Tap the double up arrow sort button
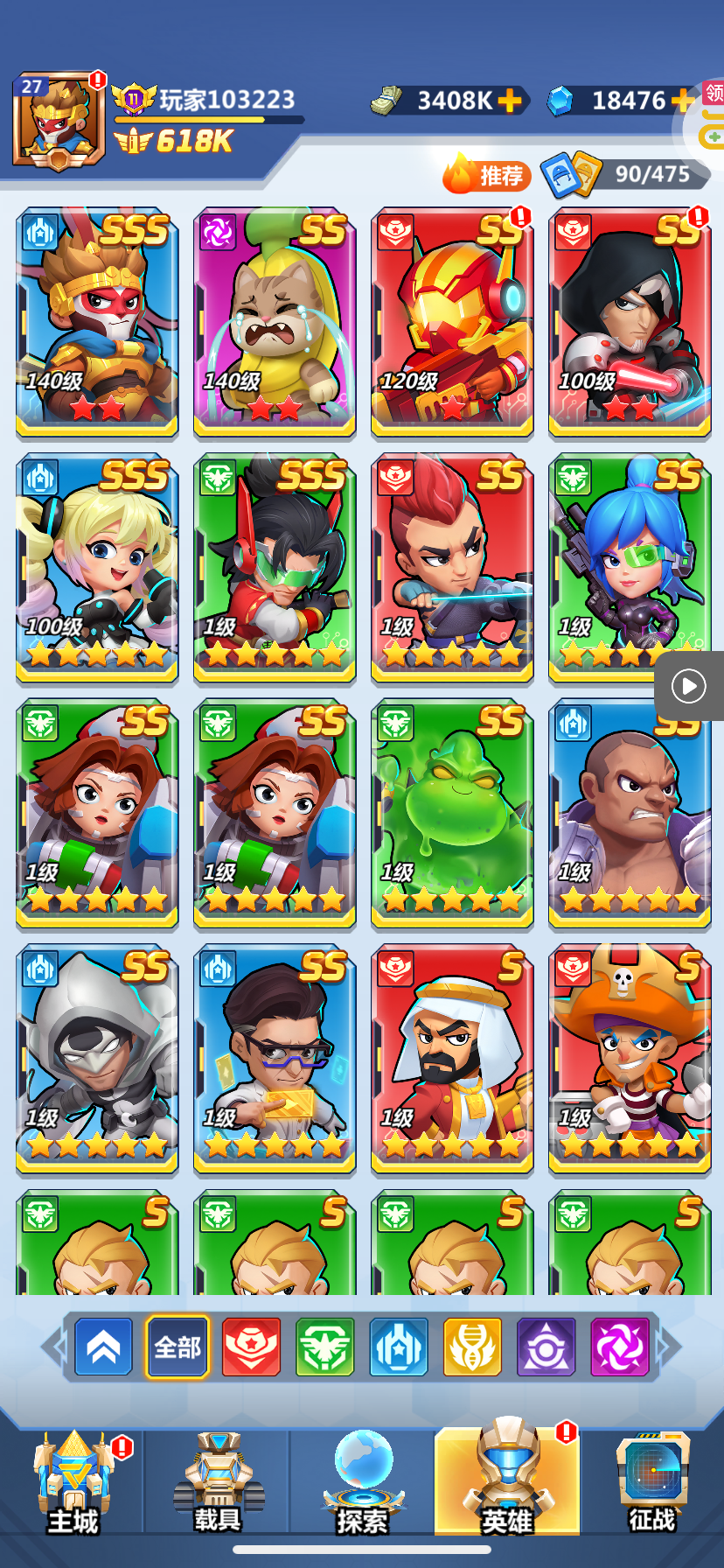Viewport: 724px width, 1568px height. (x=104, y=1347)
